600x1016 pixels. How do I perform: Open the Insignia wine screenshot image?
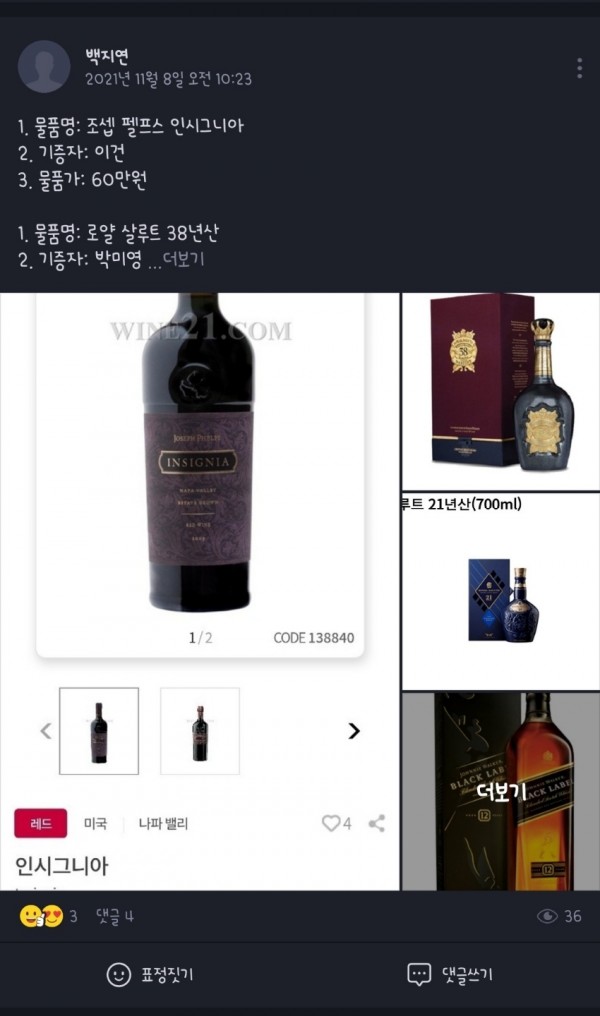click(200, 590)
